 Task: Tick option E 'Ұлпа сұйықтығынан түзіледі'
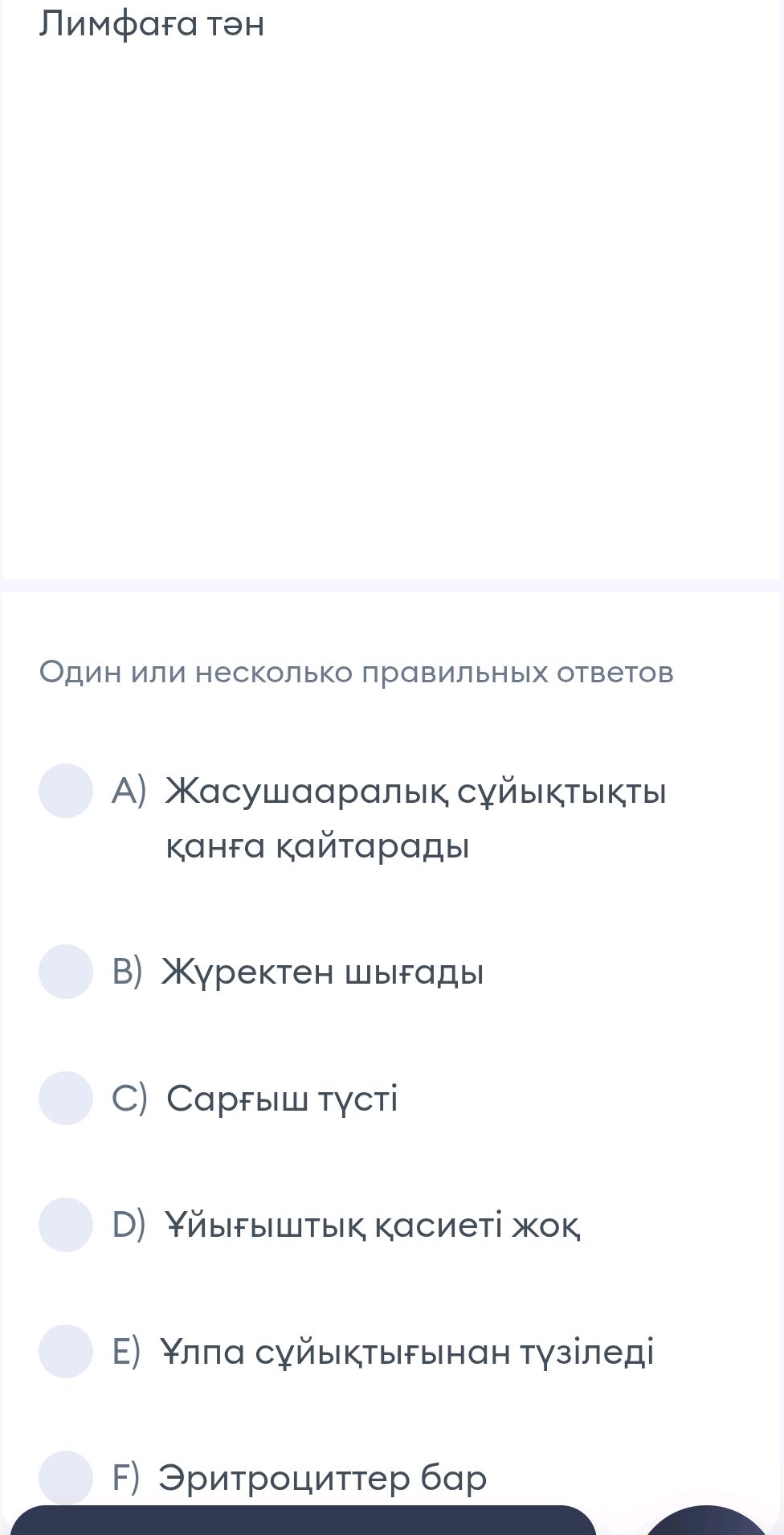66,1351
